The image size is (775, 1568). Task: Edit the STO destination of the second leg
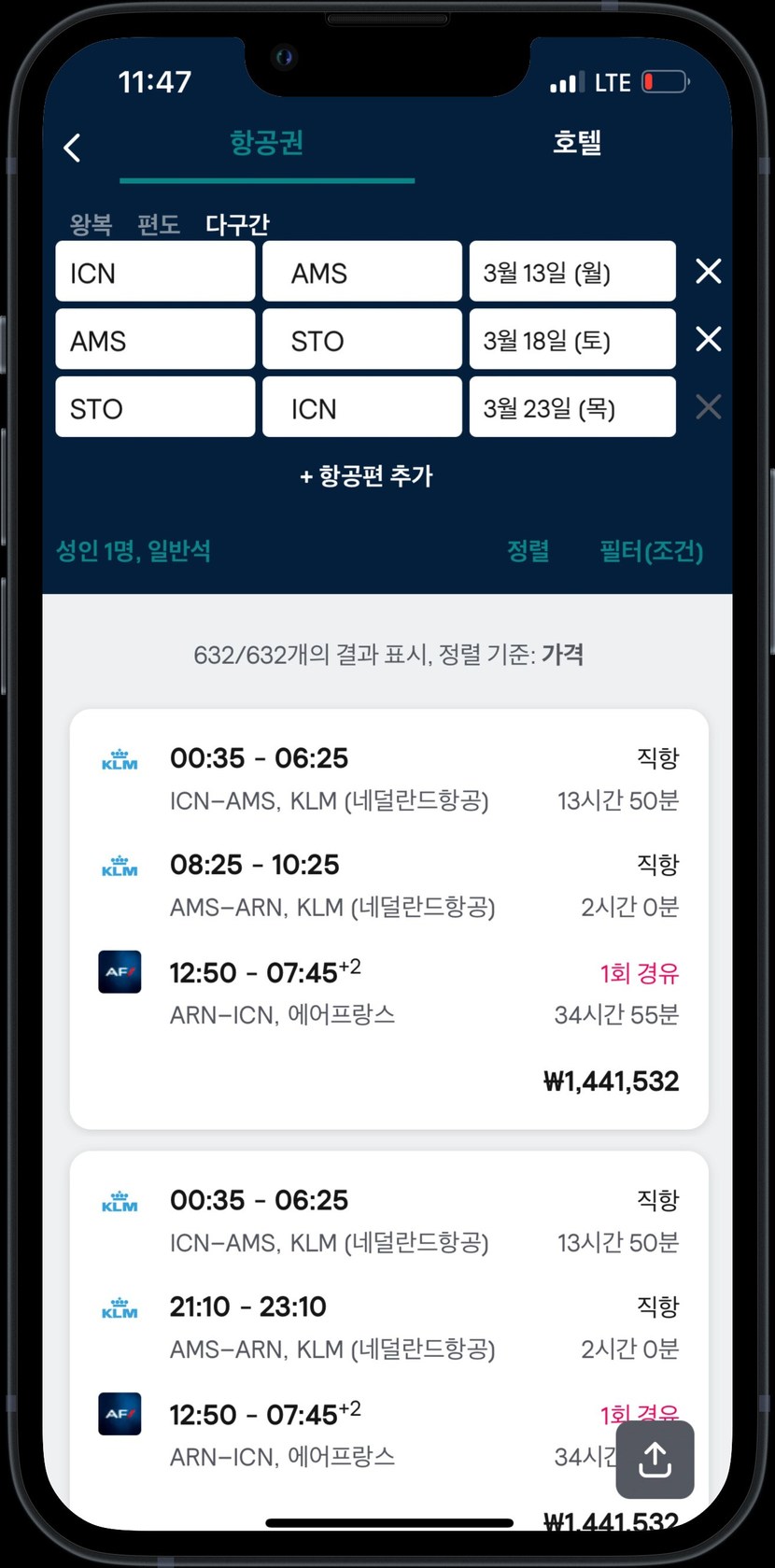[361, 341]
